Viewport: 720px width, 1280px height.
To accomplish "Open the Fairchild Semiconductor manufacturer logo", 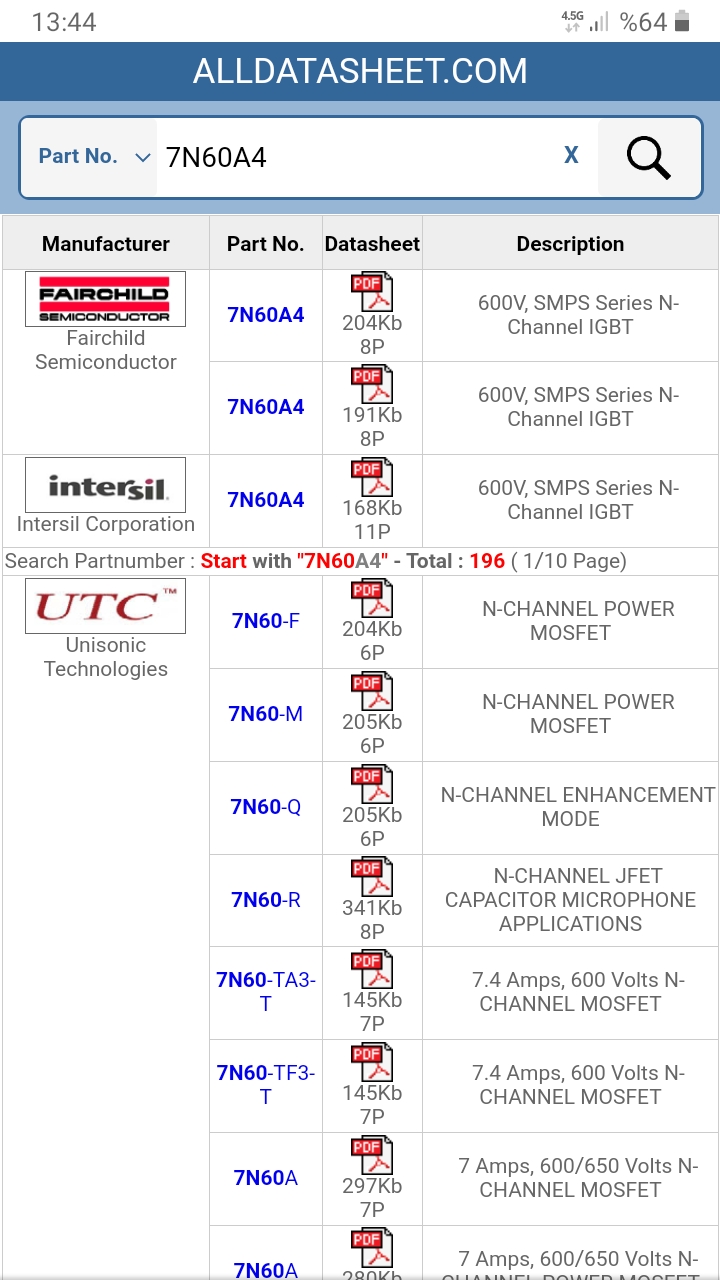I will point(105,299).
